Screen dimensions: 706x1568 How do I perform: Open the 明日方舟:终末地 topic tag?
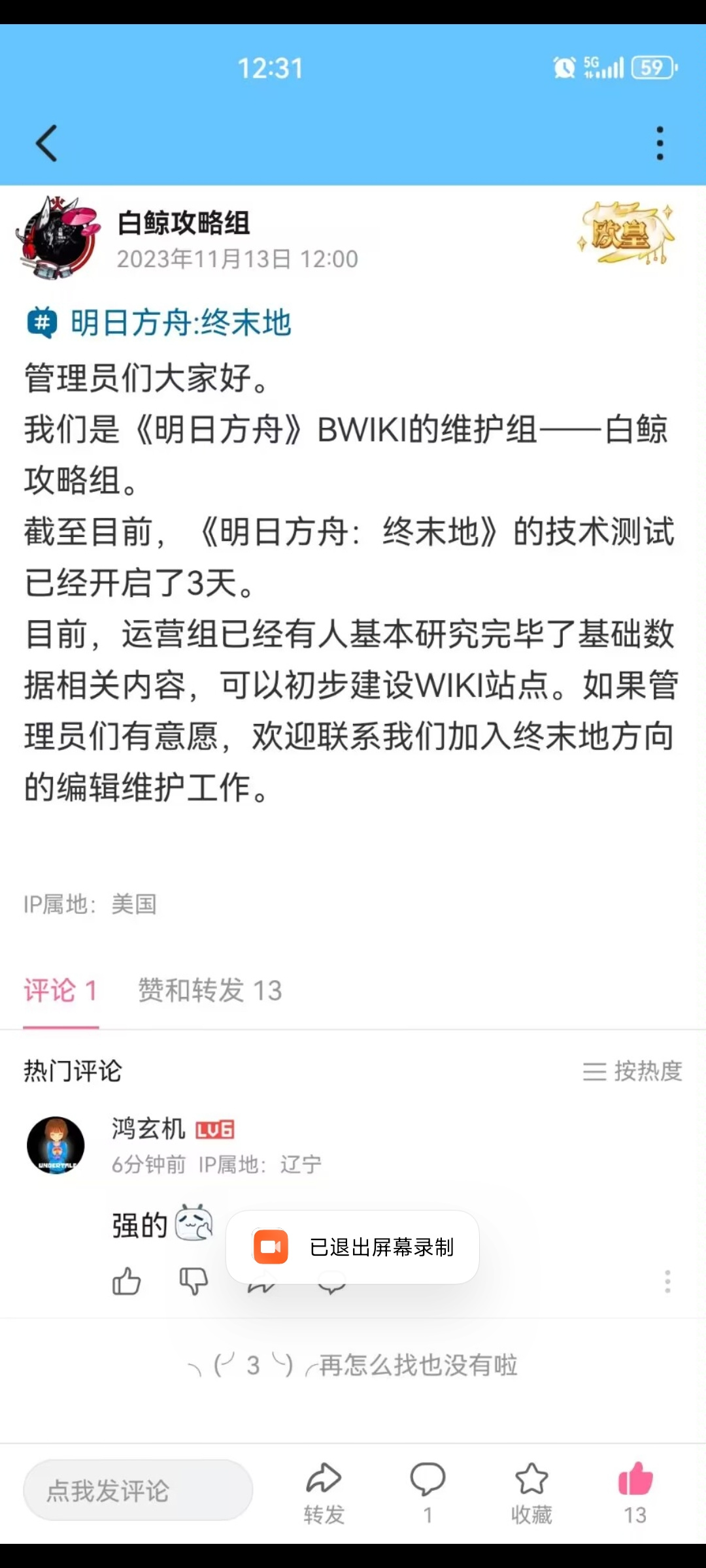tap(159, 323)
